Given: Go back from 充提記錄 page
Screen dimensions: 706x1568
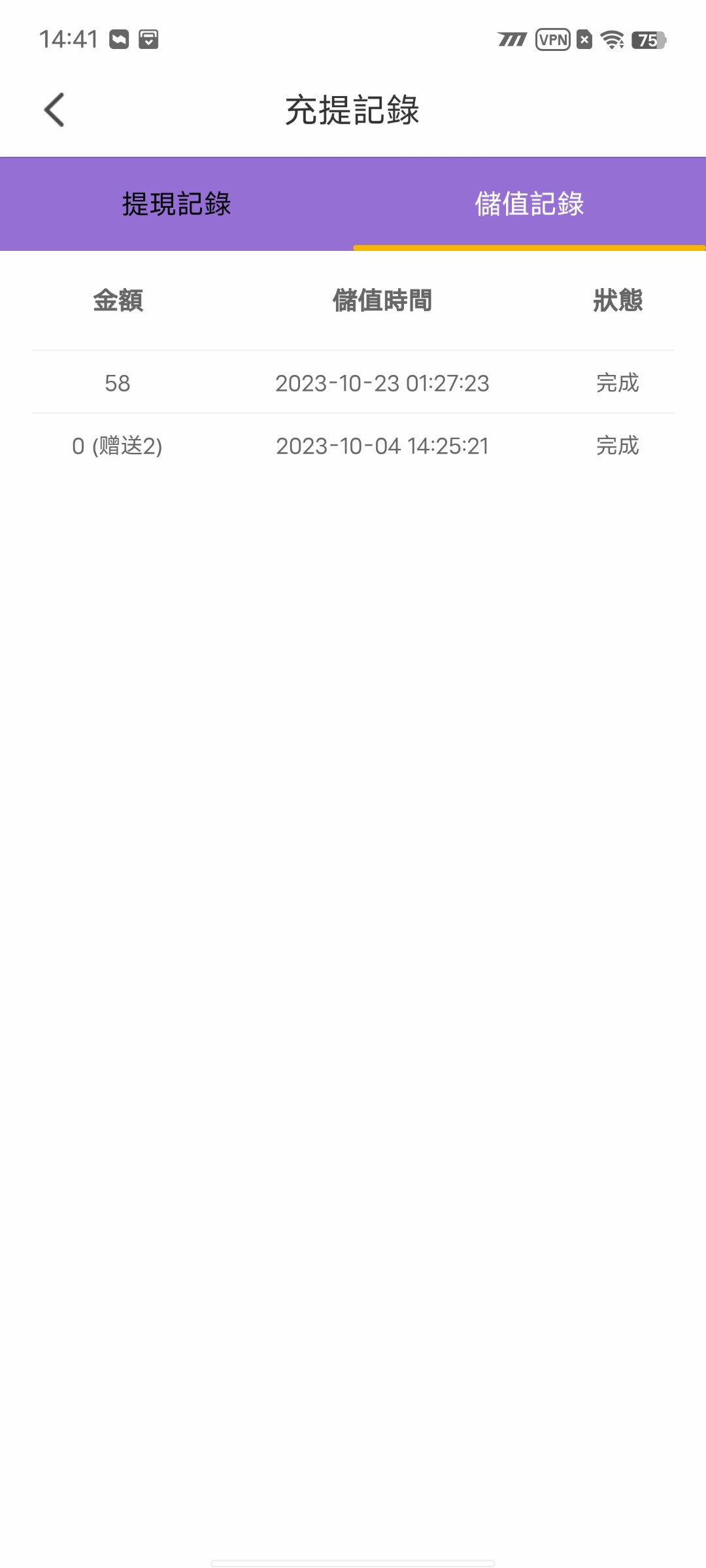Looking at the screenshot, I should (x=54, y=110).
